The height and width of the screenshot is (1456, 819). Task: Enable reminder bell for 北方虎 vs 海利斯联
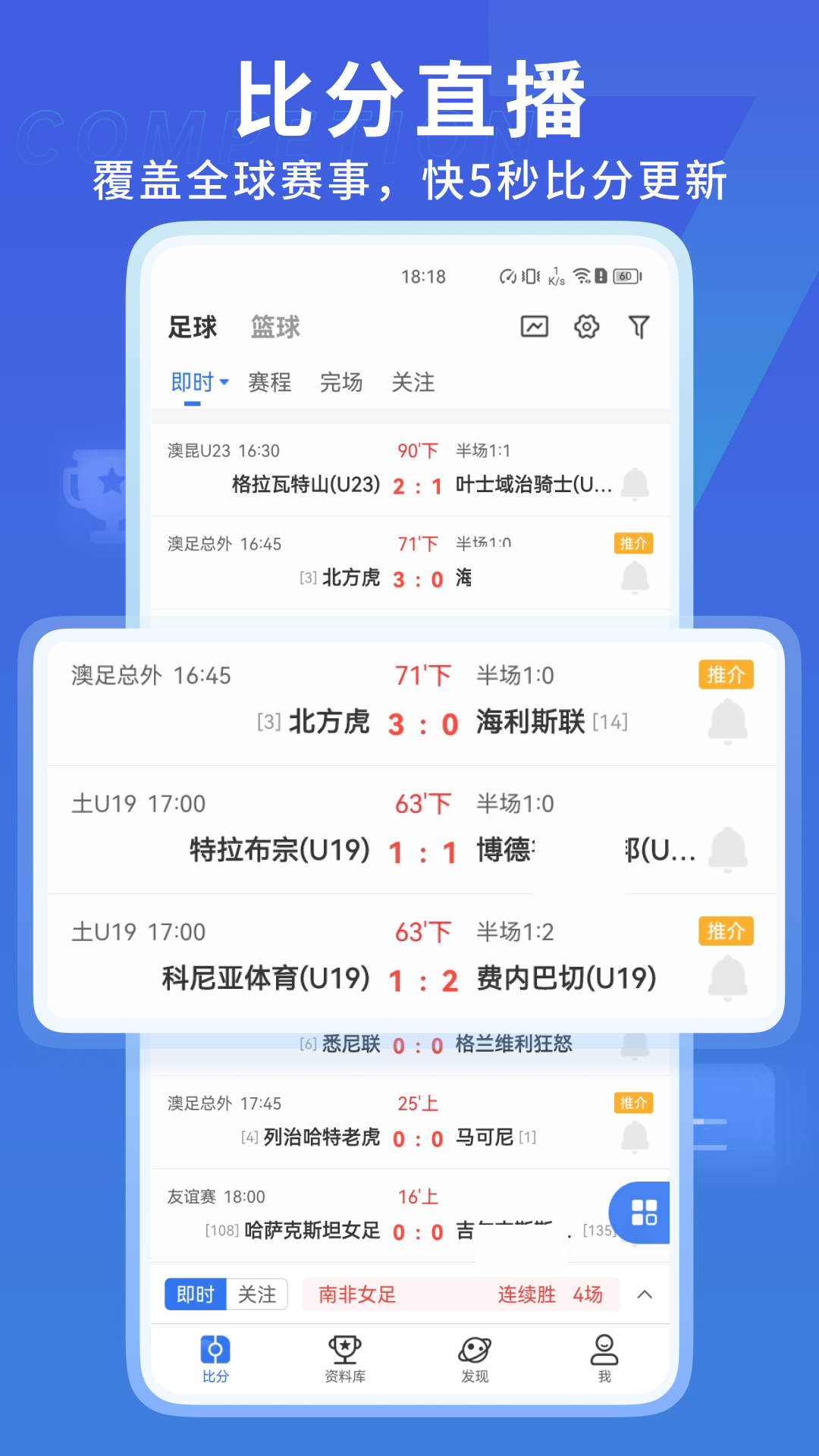pyautogui.click(x=727, y=721)
